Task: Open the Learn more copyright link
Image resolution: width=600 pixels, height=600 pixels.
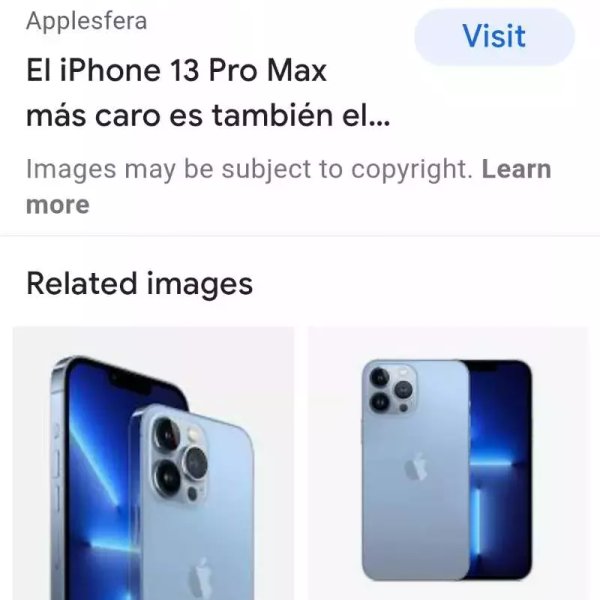Action: pyautogui.click(x=515, y=169)
